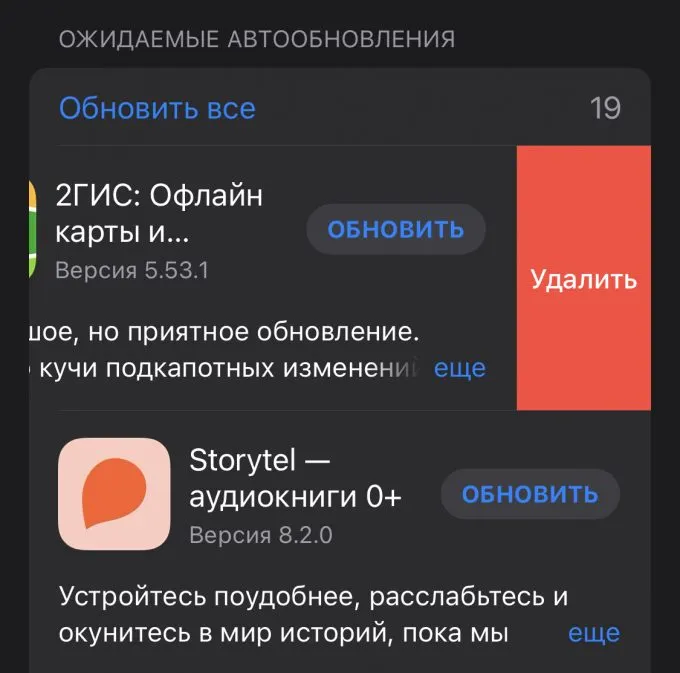Tap Обновить все to update all apps
680x673 pixels.
(157, 108)
